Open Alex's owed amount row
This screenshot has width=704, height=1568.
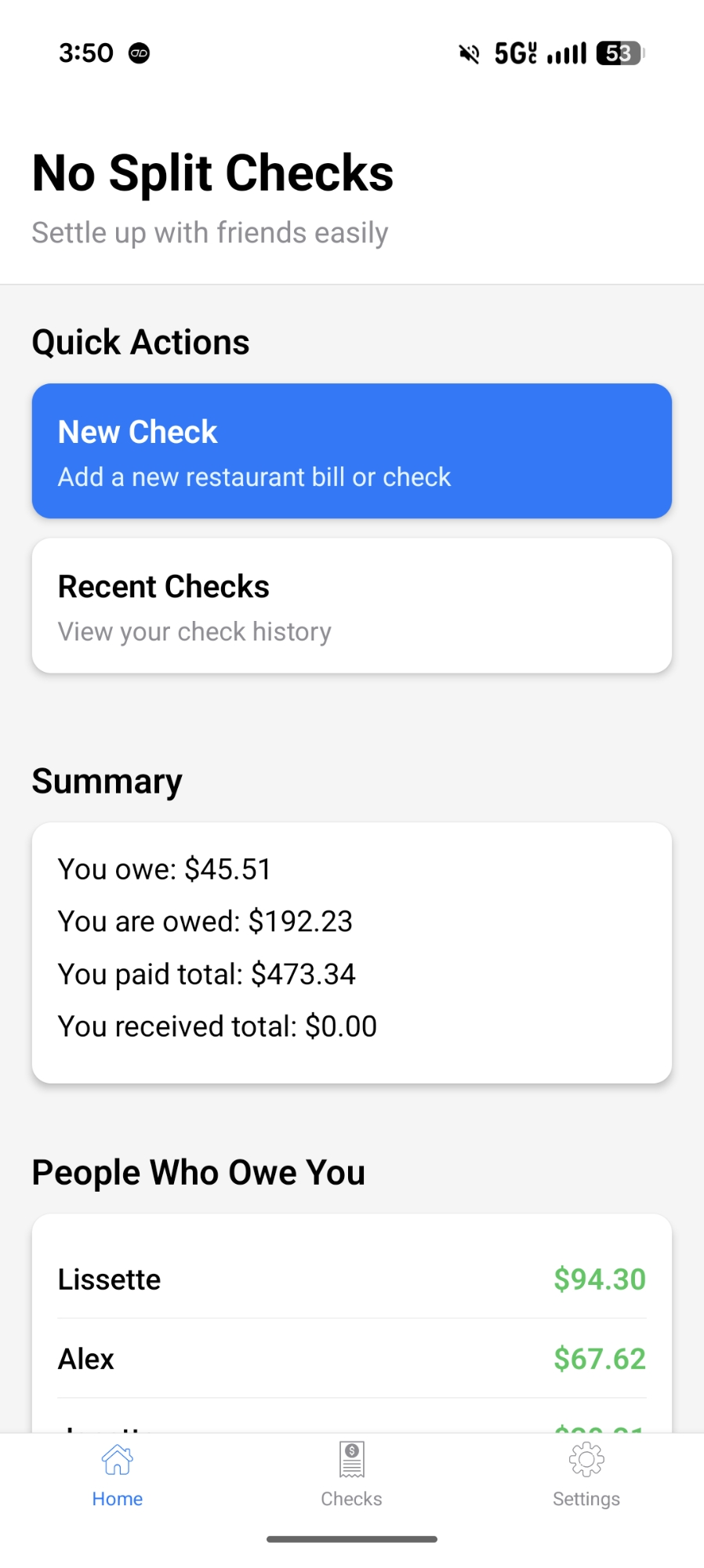point(351,1359)
